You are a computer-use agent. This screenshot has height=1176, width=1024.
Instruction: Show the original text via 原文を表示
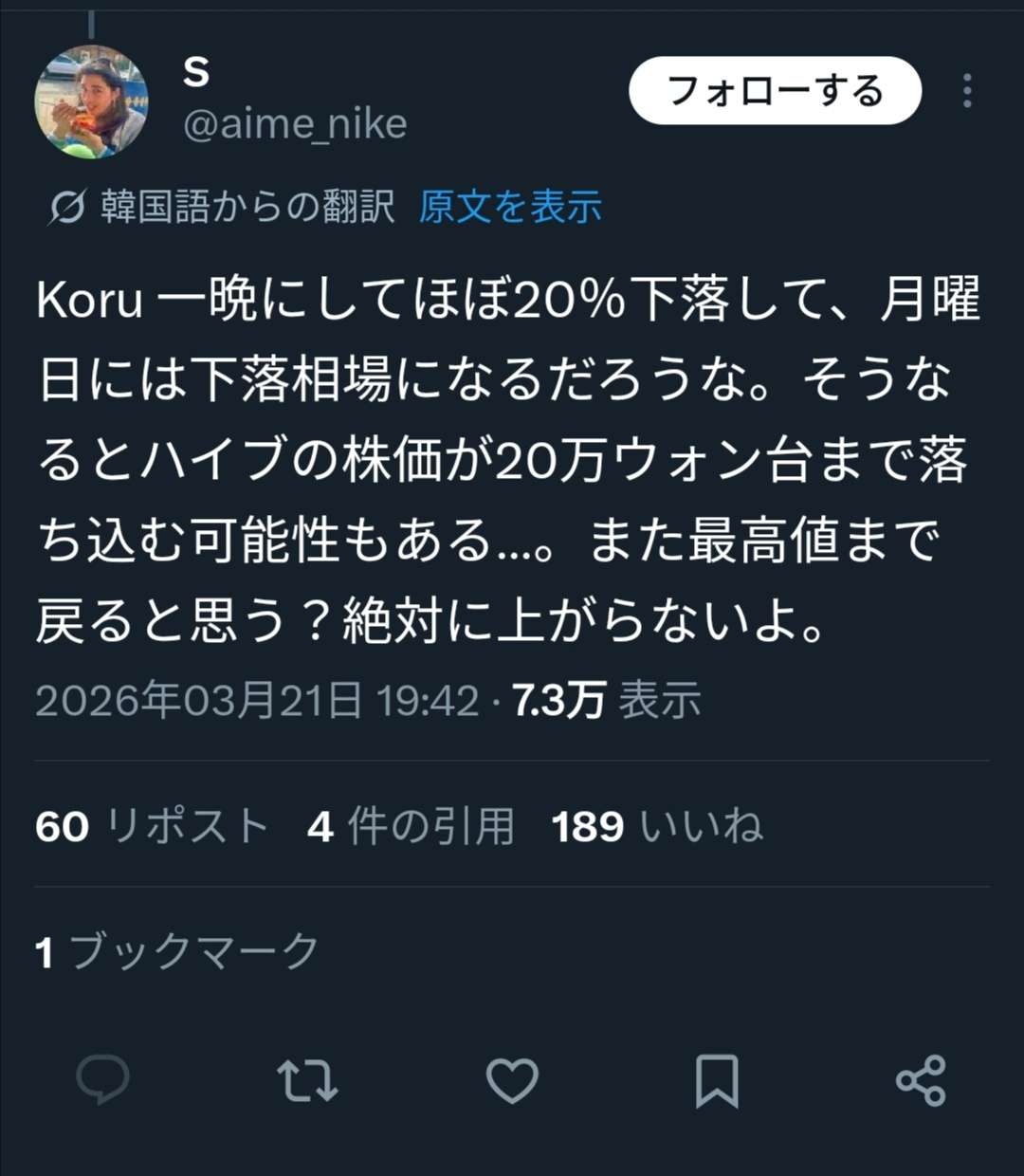[x=510, y=206]
